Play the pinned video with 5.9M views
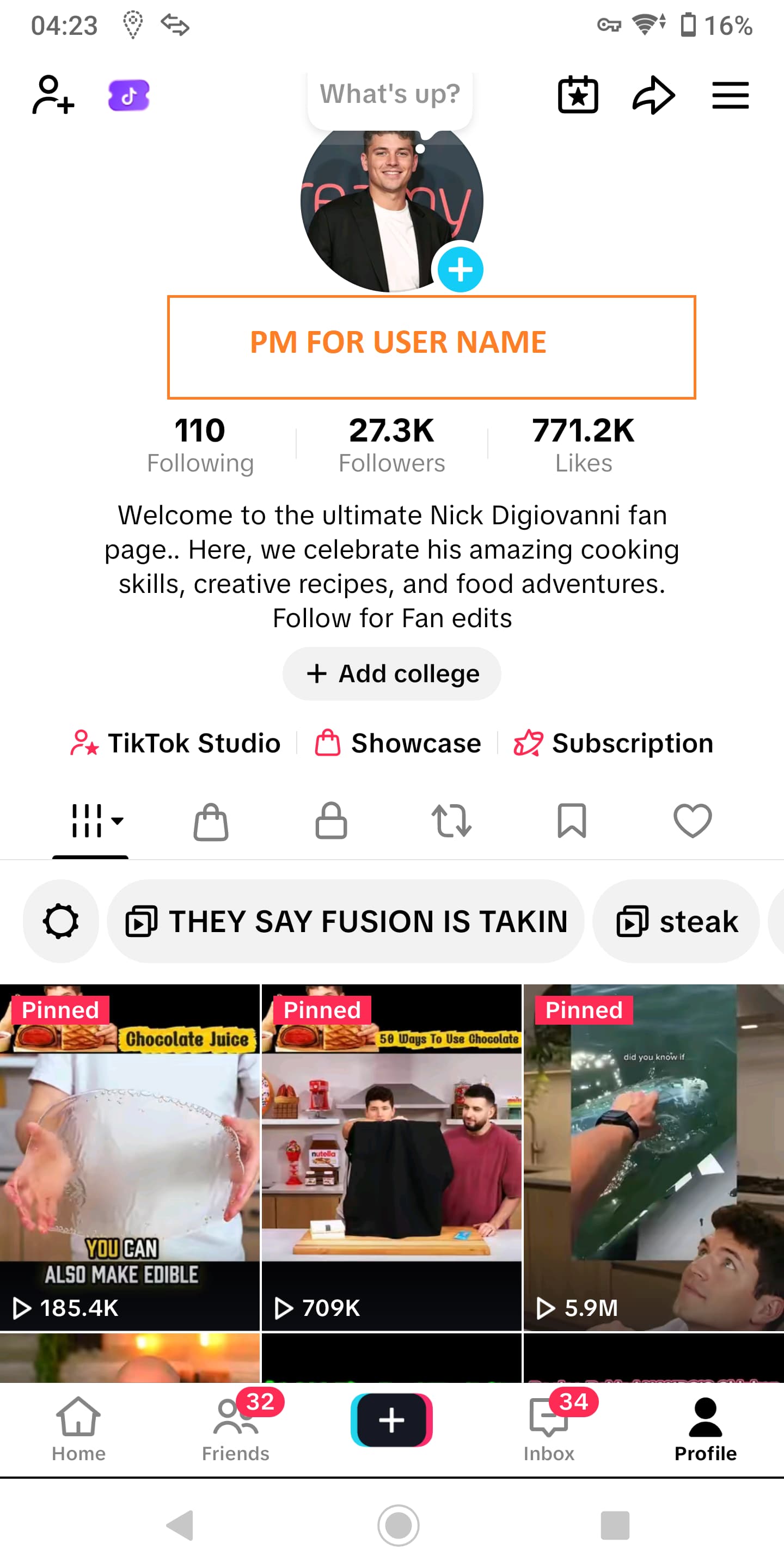Image resolution: width=784 pixels, height=1568 pixels. click(x=653, y=1156)
